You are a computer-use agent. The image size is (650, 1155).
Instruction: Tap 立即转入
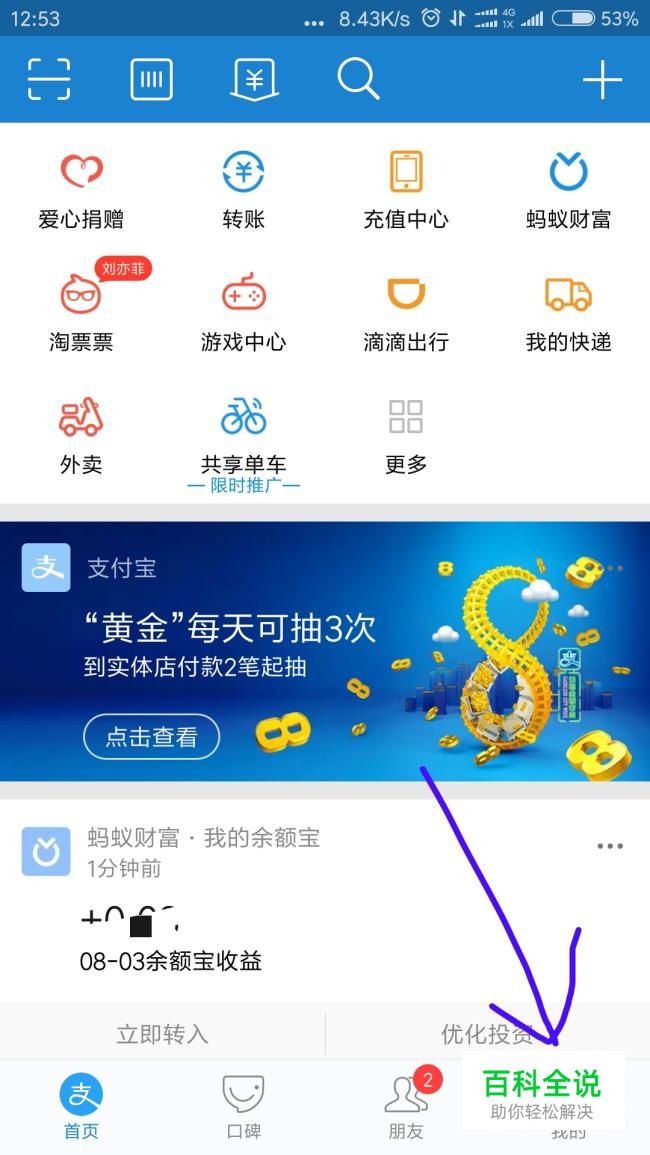click(x=162, y=1033)
